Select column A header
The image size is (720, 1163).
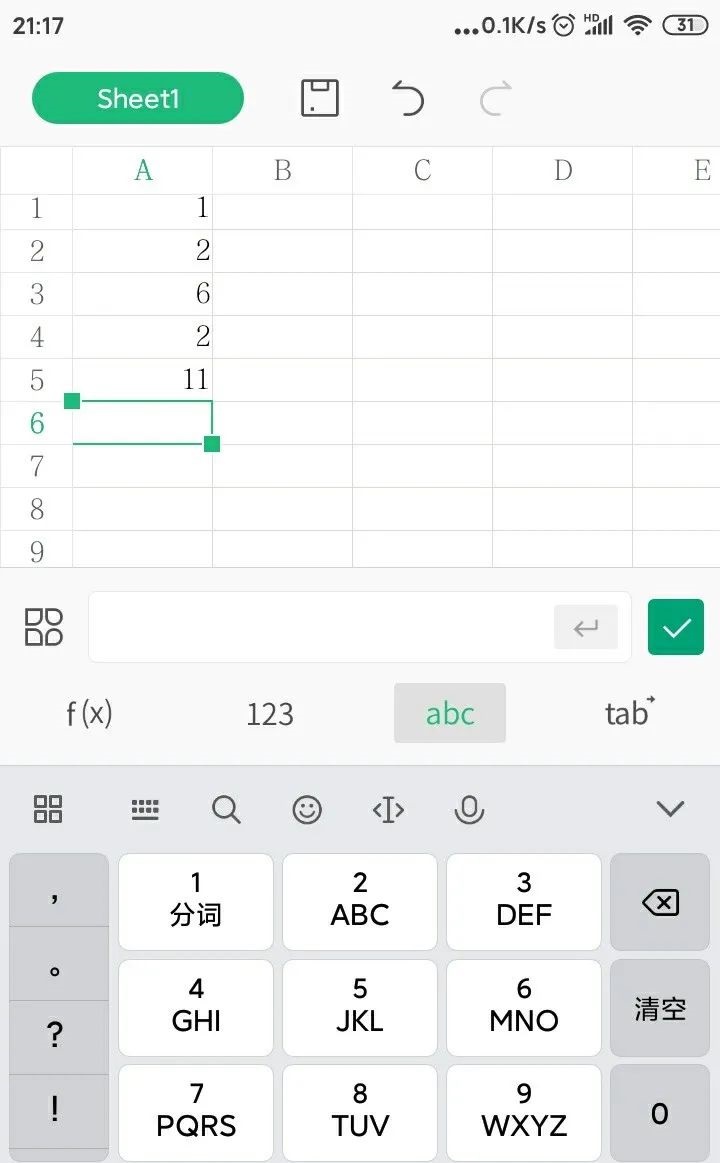(x=142, y=171)
